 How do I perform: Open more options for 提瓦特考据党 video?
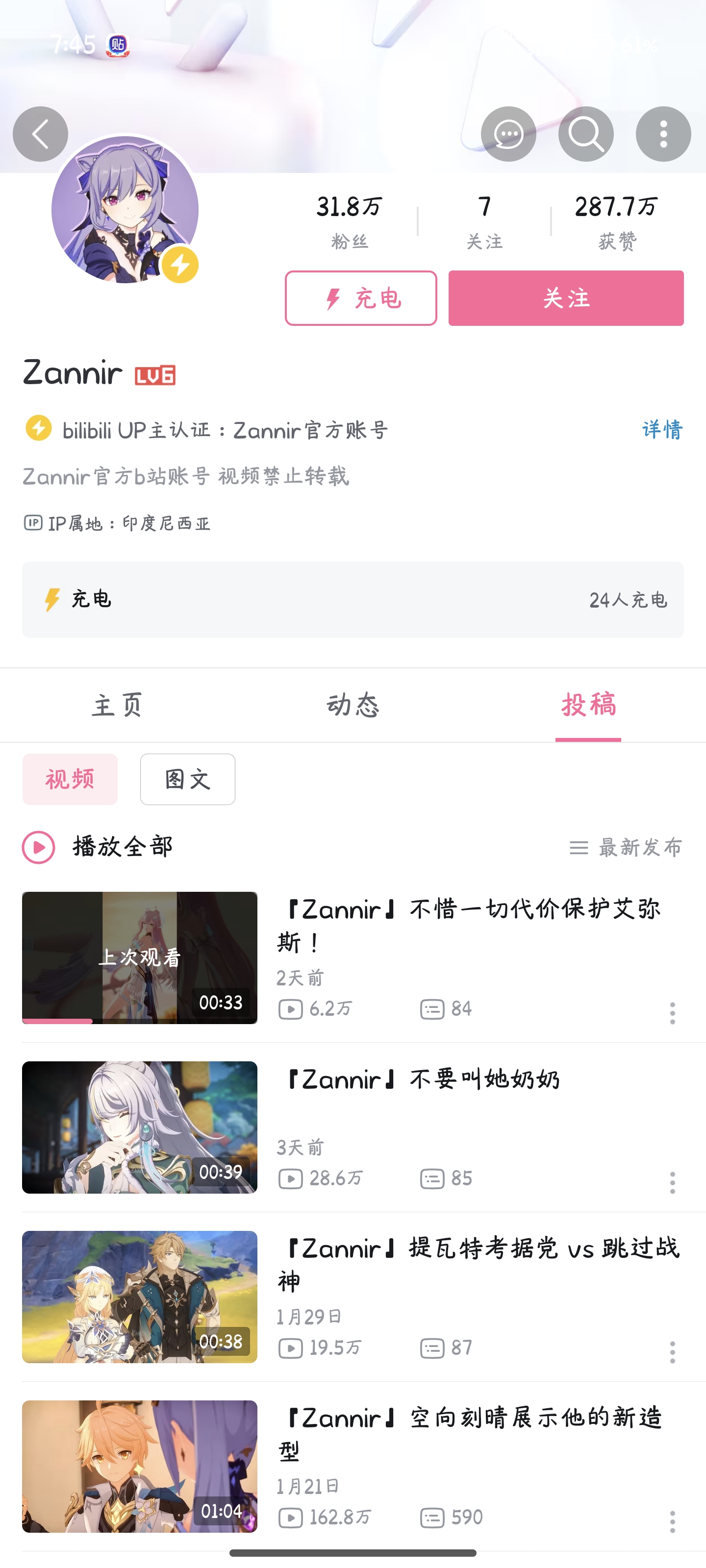[672, 1352]
